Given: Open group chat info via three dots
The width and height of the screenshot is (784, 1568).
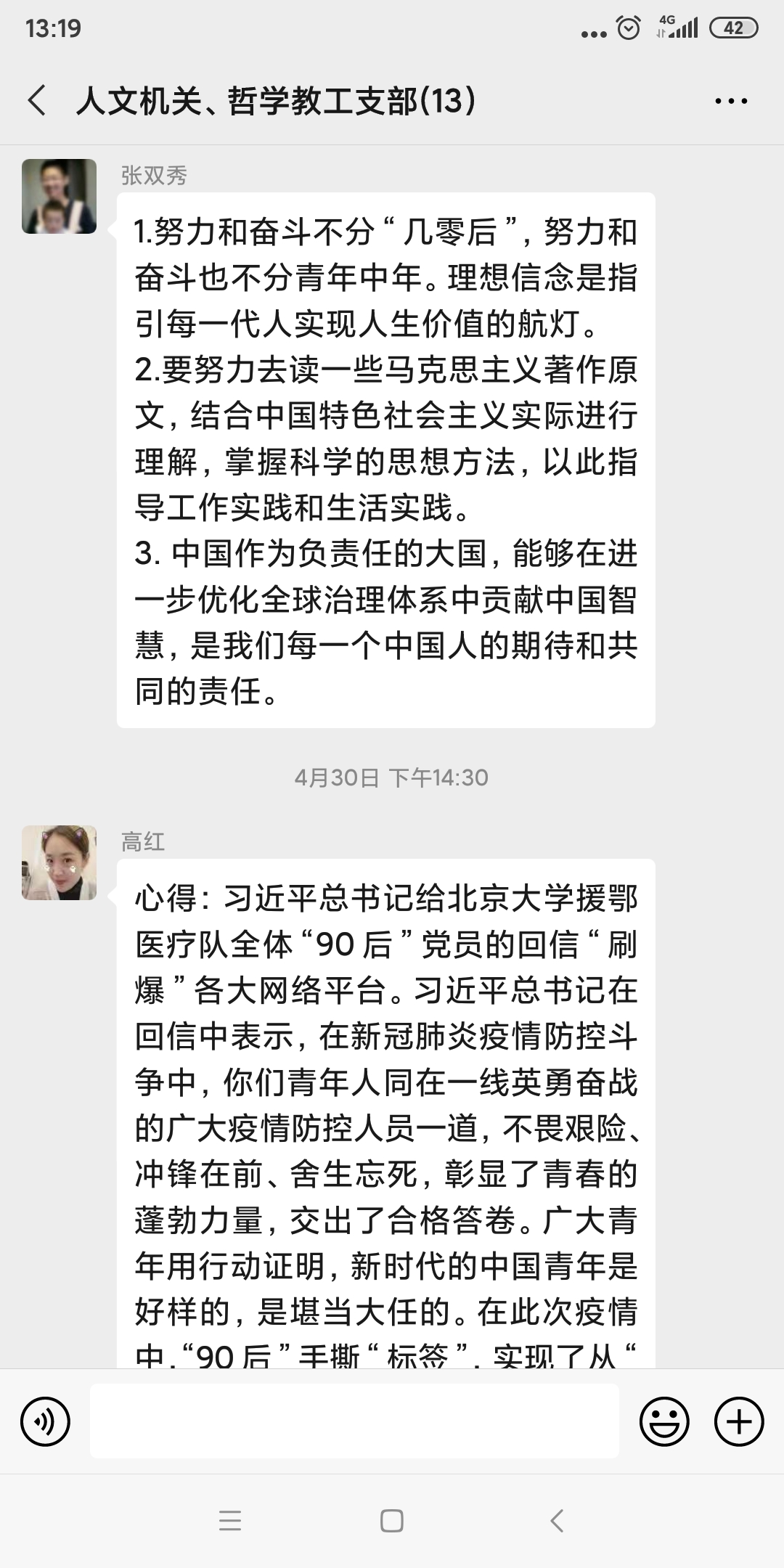Looking at the screenshot, I should point(731,101).
